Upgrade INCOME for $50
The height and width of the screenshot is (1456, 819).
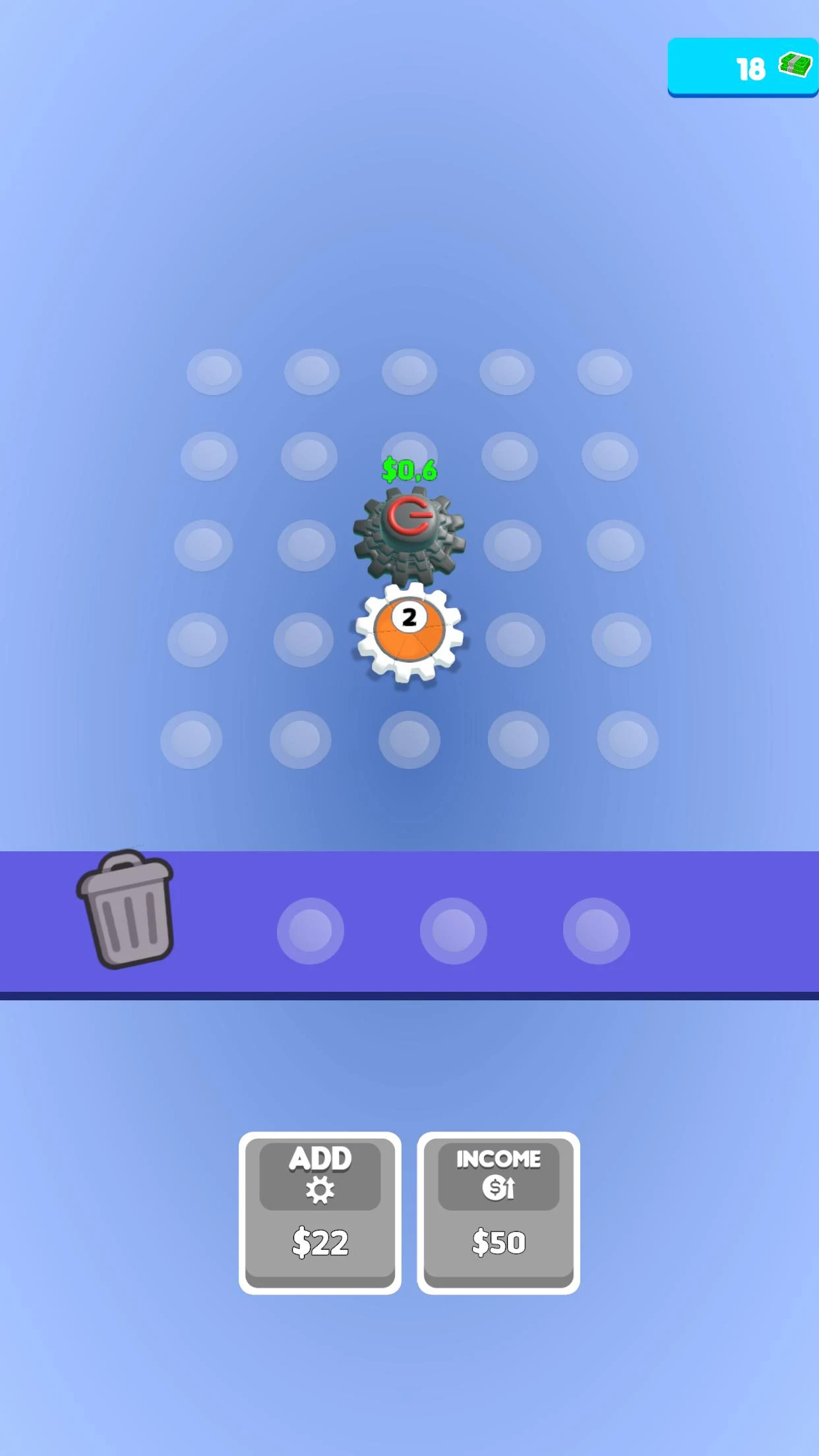click(499, 1213)
